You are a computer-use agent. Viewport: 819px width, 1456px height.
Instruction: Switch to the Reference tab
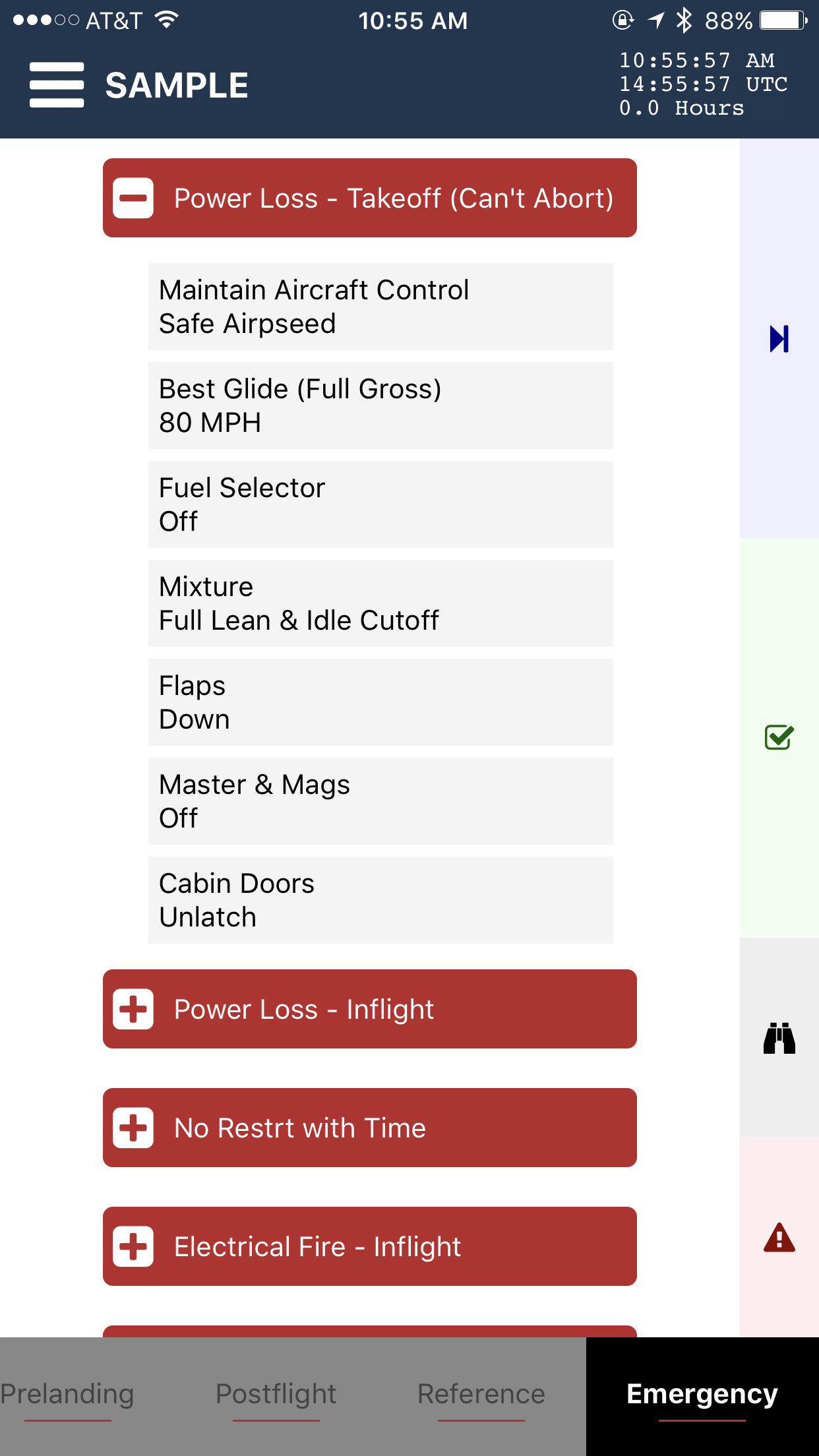(x=481, y=1394)
